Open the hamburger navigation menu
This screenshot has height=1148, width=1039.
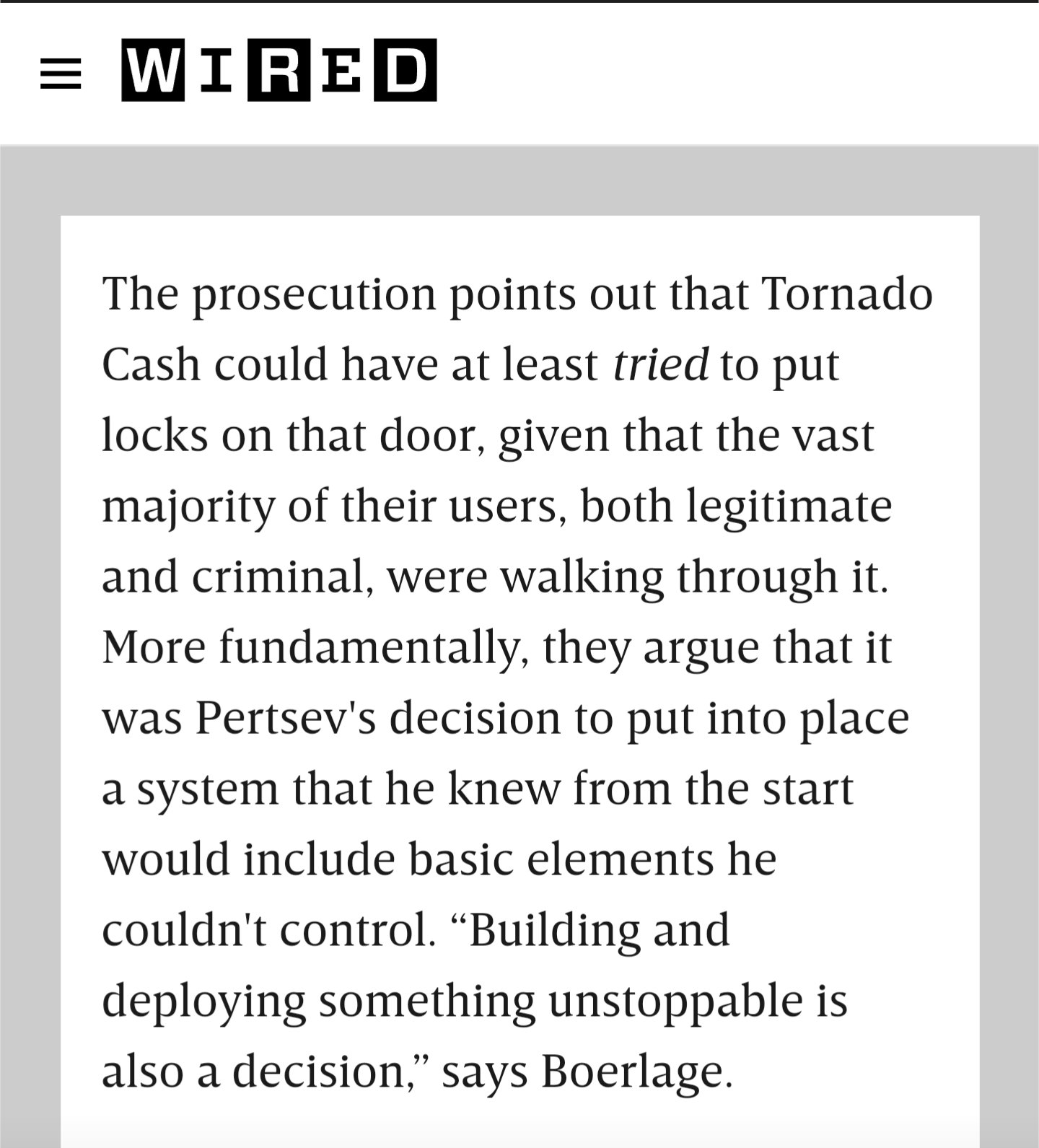pyautogui.click(x=61, y=71)
